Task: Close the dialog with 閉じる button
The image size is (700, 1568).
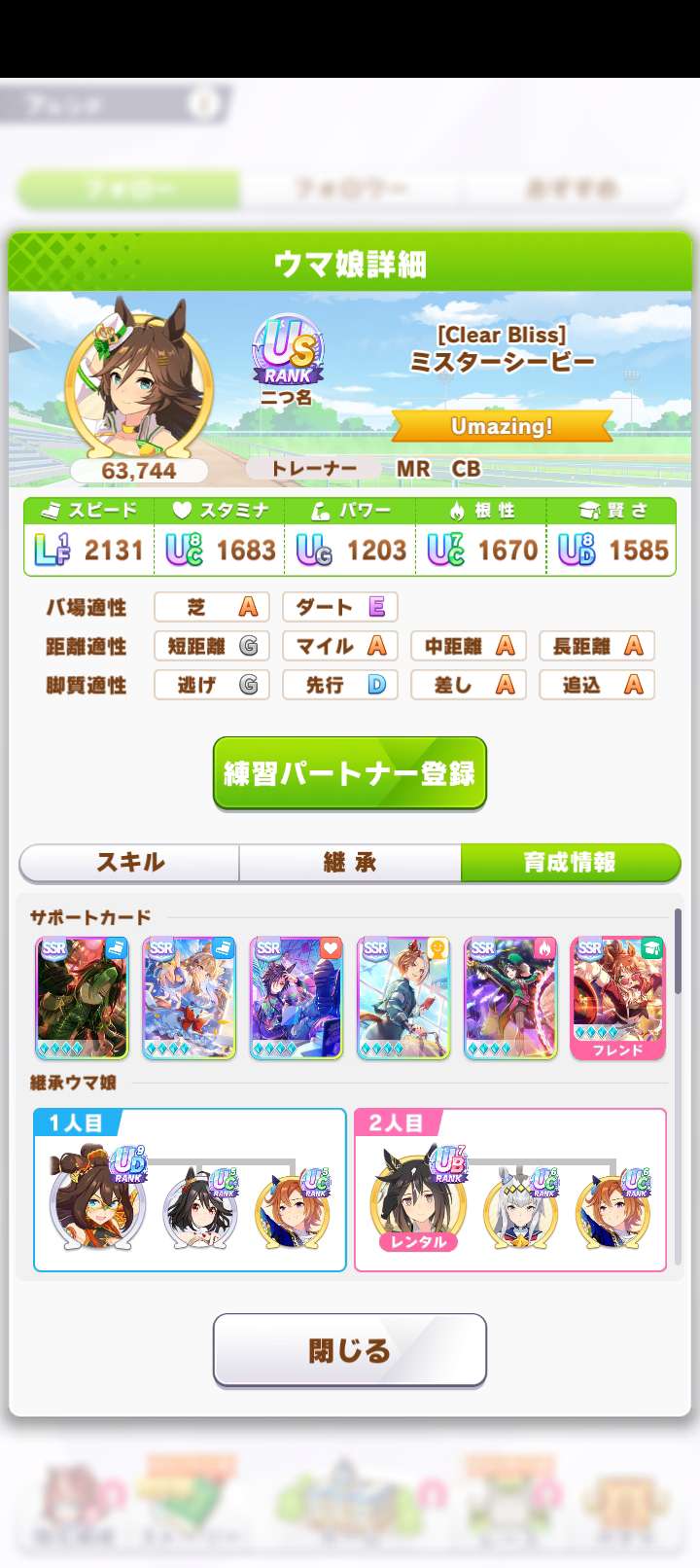Action: click(x=349, y=1349)
